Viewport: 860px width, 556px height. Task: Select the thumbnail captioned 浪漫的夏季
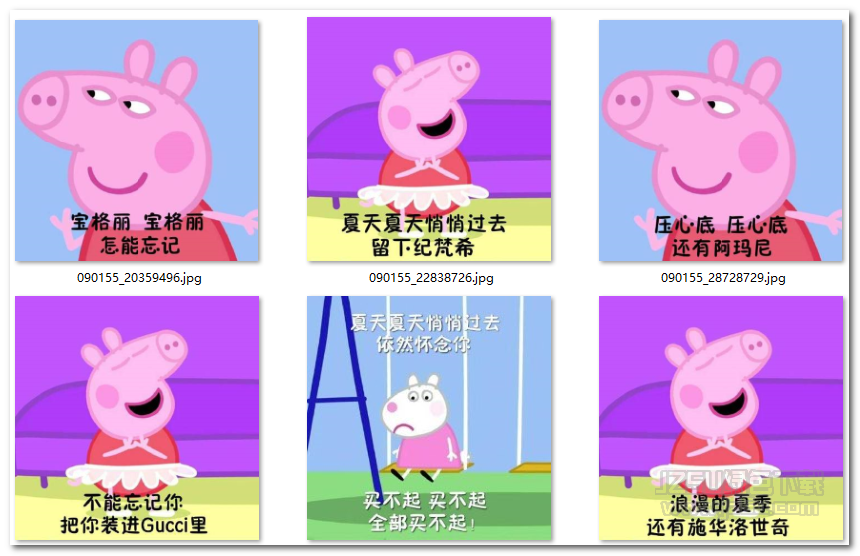tap(721, 418)
